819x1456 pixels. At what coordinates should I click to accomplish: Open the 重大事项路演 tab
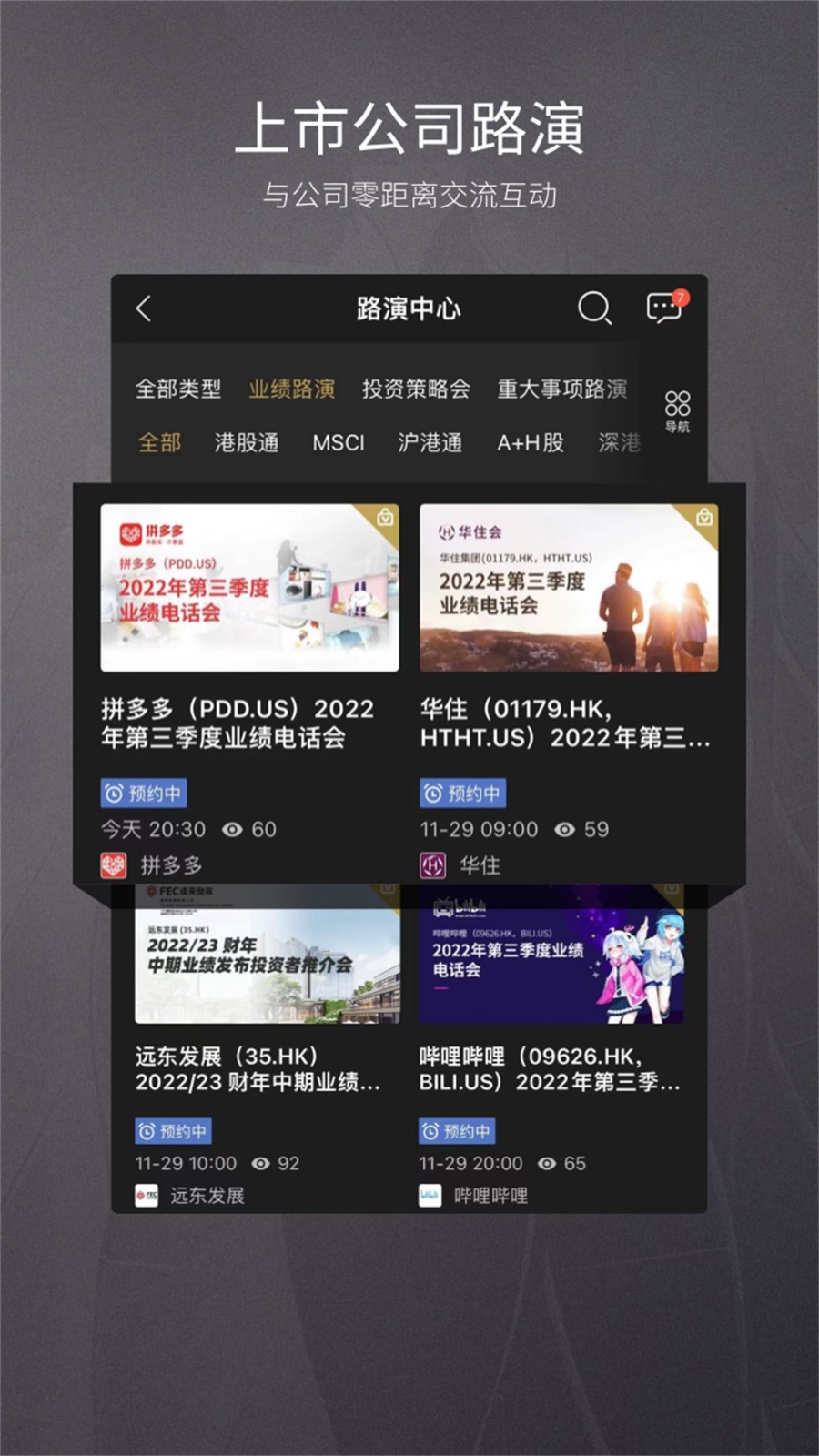point(561,388)
